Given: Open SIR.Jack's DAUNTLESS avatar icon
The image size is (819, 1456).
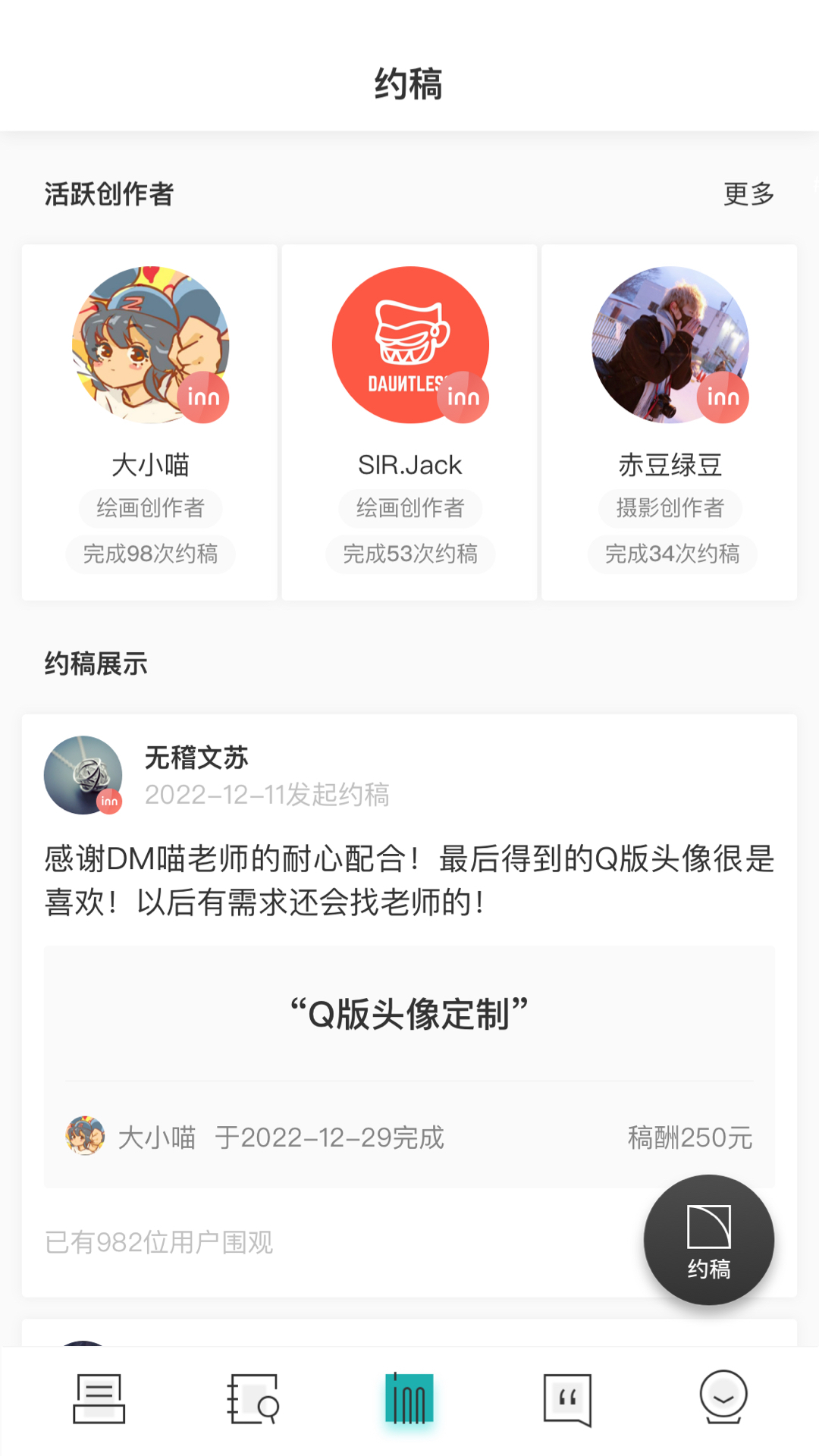Looking at the screenshot, I should click(409, 344).
